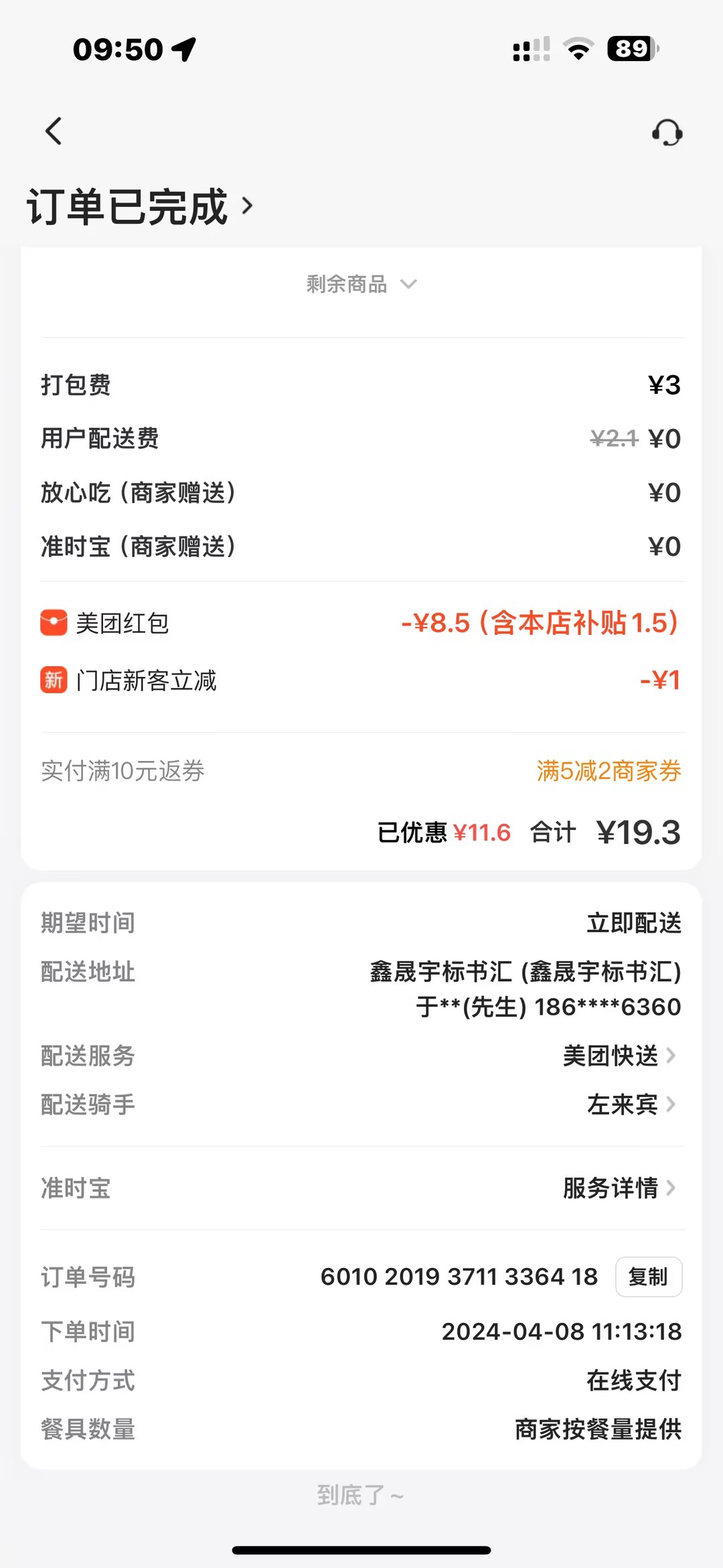This screenshot has width=723, height=1568.
Task: Open 美团快送 delivery service details
Action: [619, 1056]
